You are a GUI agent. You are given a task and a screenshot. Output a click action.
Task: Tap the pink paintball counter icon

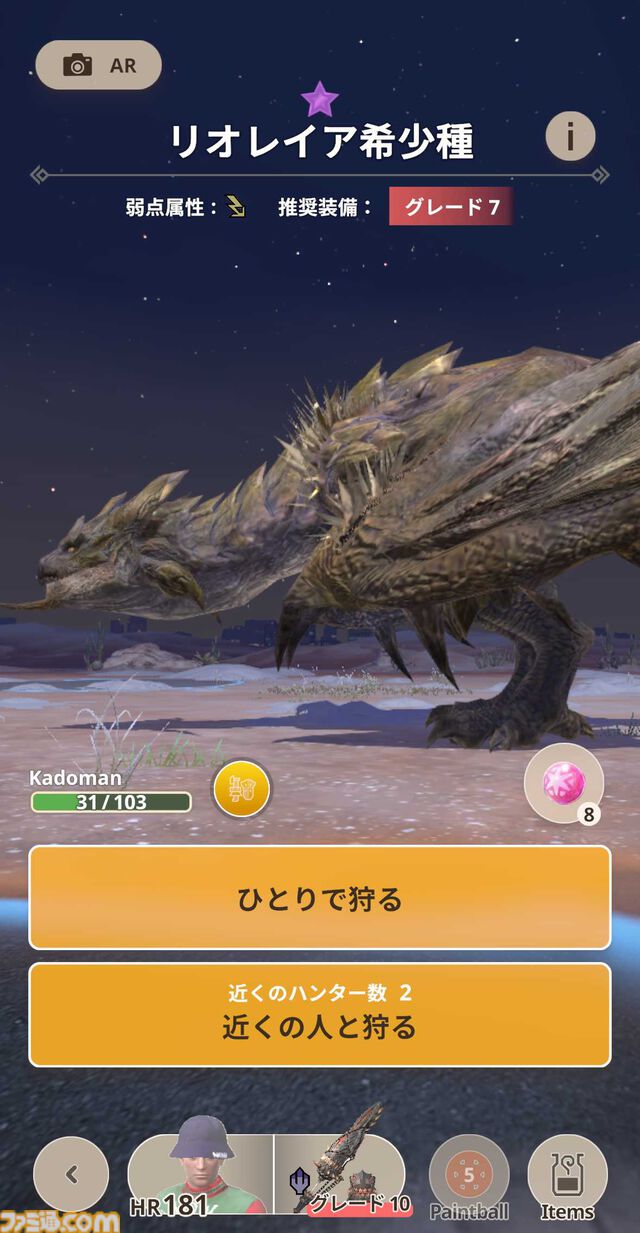[x=563, y=783]
